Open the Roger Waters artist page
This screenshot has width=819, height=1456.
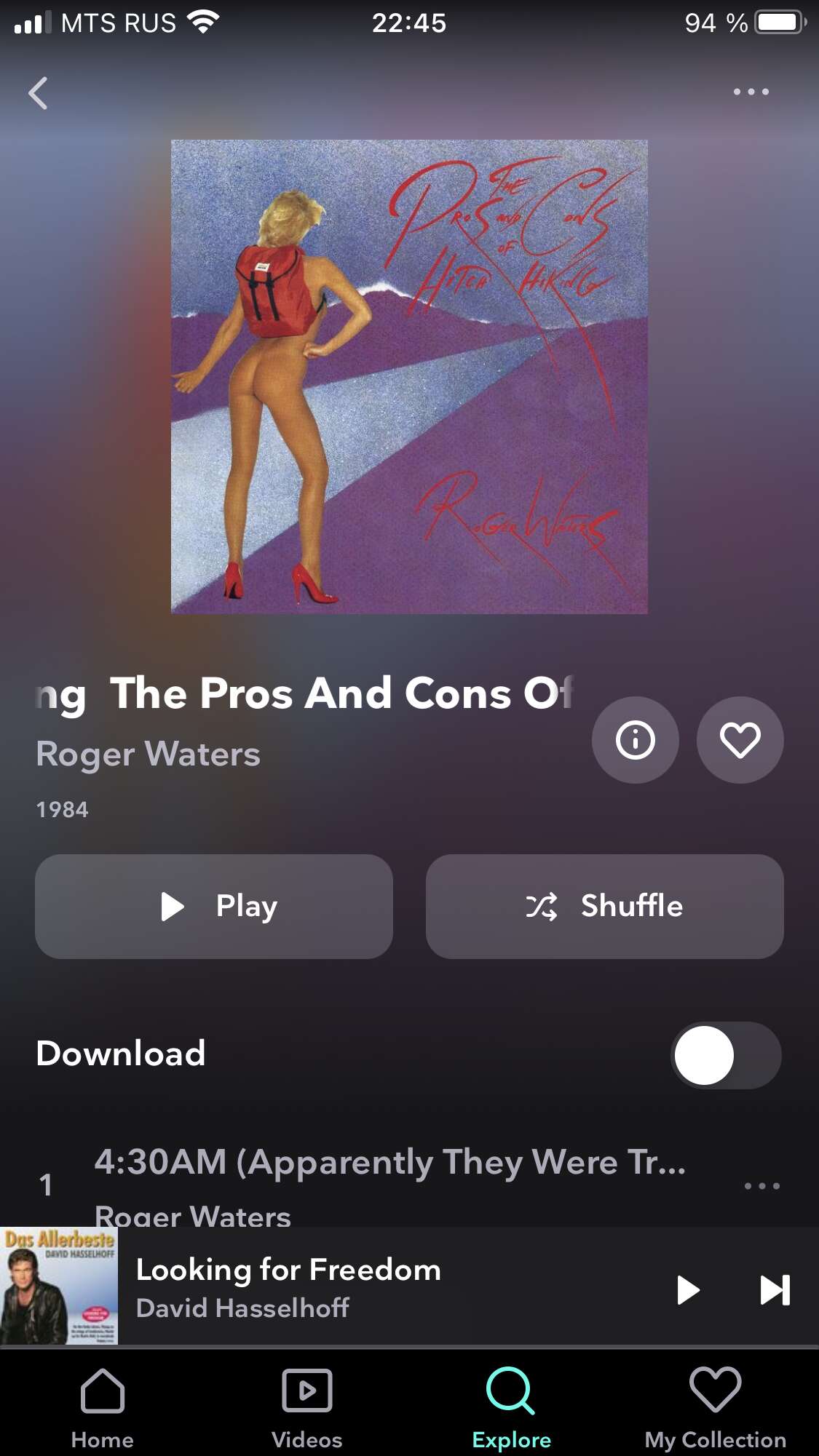pyautogui.click(x=149, y=754)
